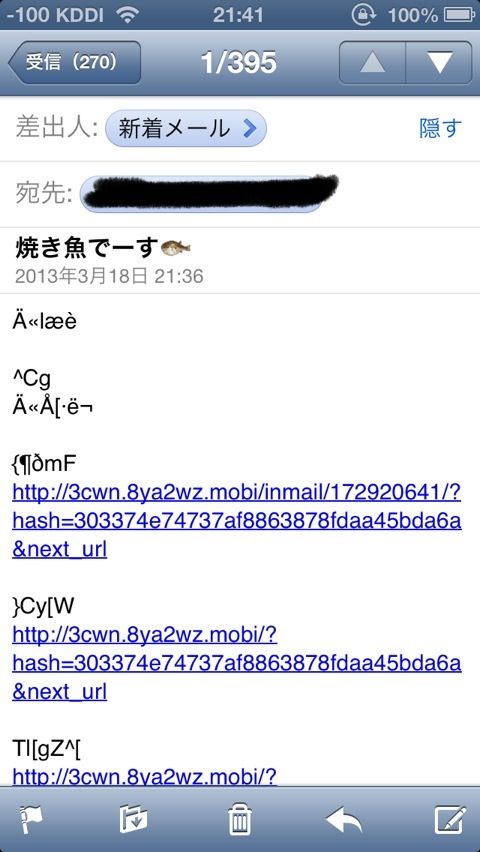Reply using the arrow icon
Screen dimensions: 480x852
[x=344, y=819]
